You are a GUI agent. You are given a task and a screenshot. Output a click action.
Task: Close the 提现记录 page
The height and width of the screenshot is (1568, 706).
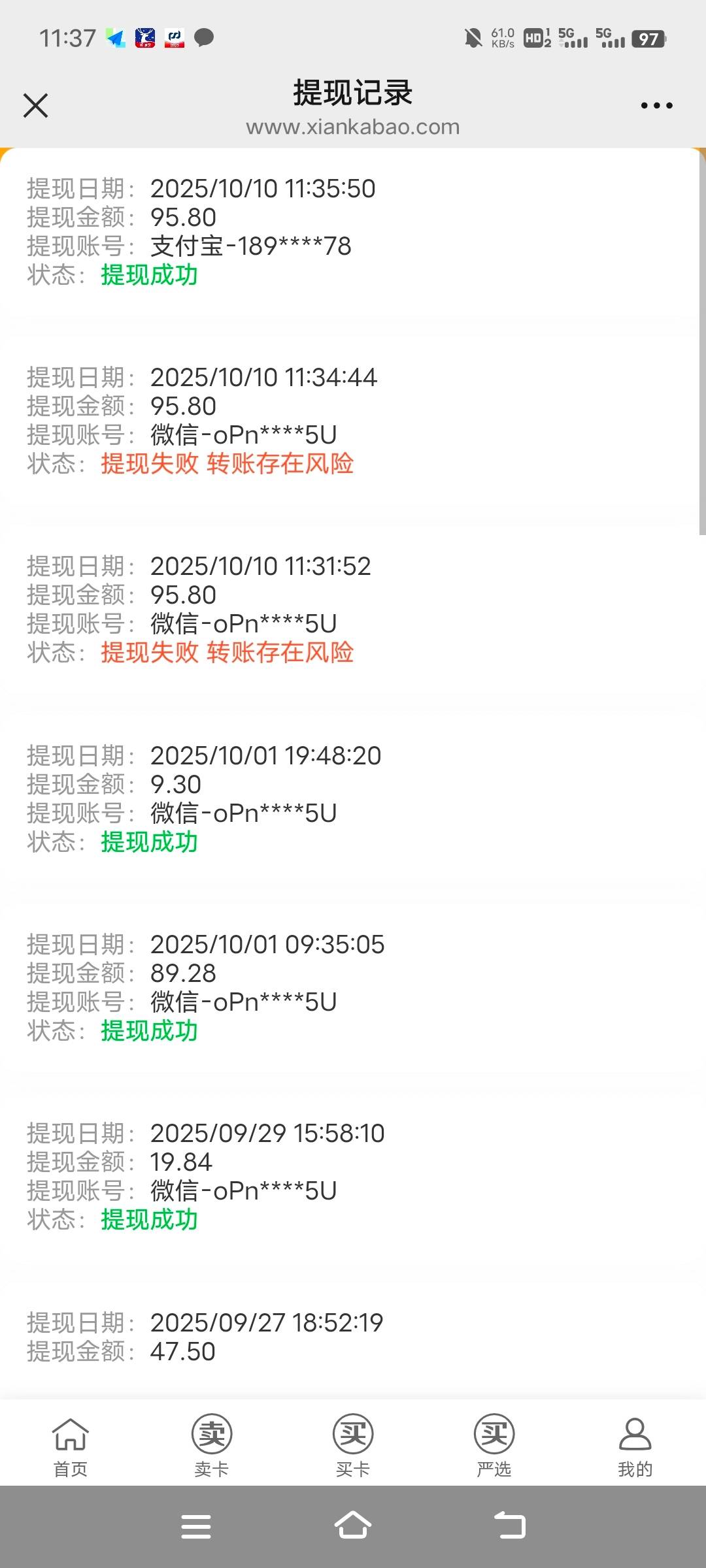pyautogui.click(x=35, y=105)
